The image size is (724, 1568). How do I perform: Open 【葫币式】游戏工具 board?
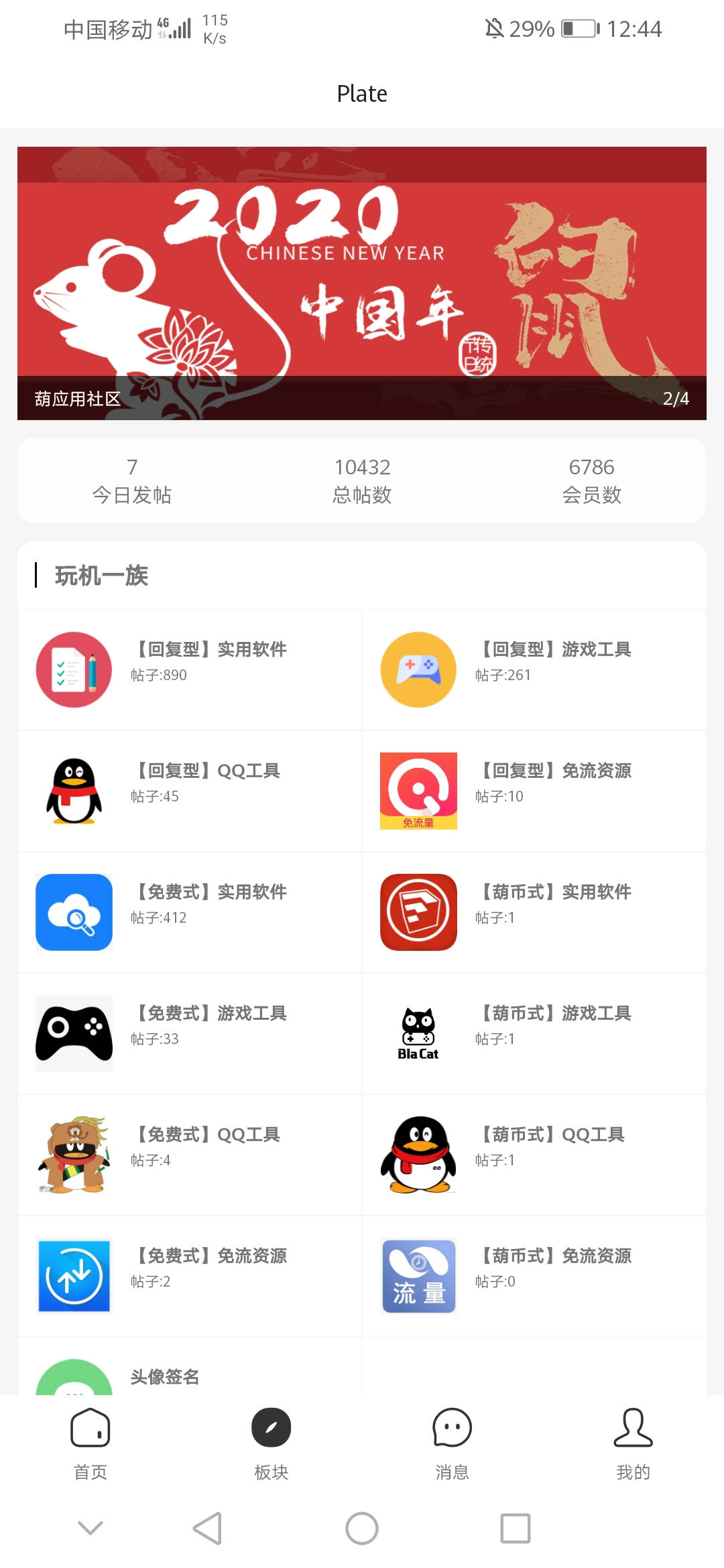coord(534,1033)
